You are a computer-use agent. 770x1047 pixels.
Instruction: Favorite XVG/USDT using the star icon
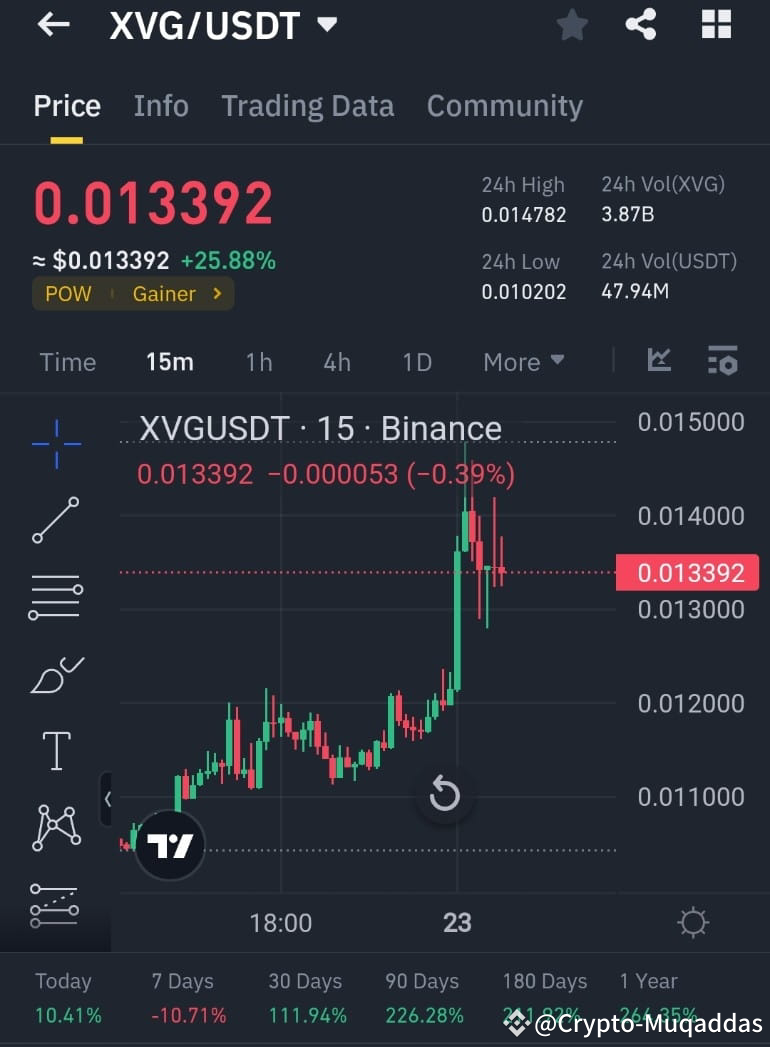click(571, 25)
